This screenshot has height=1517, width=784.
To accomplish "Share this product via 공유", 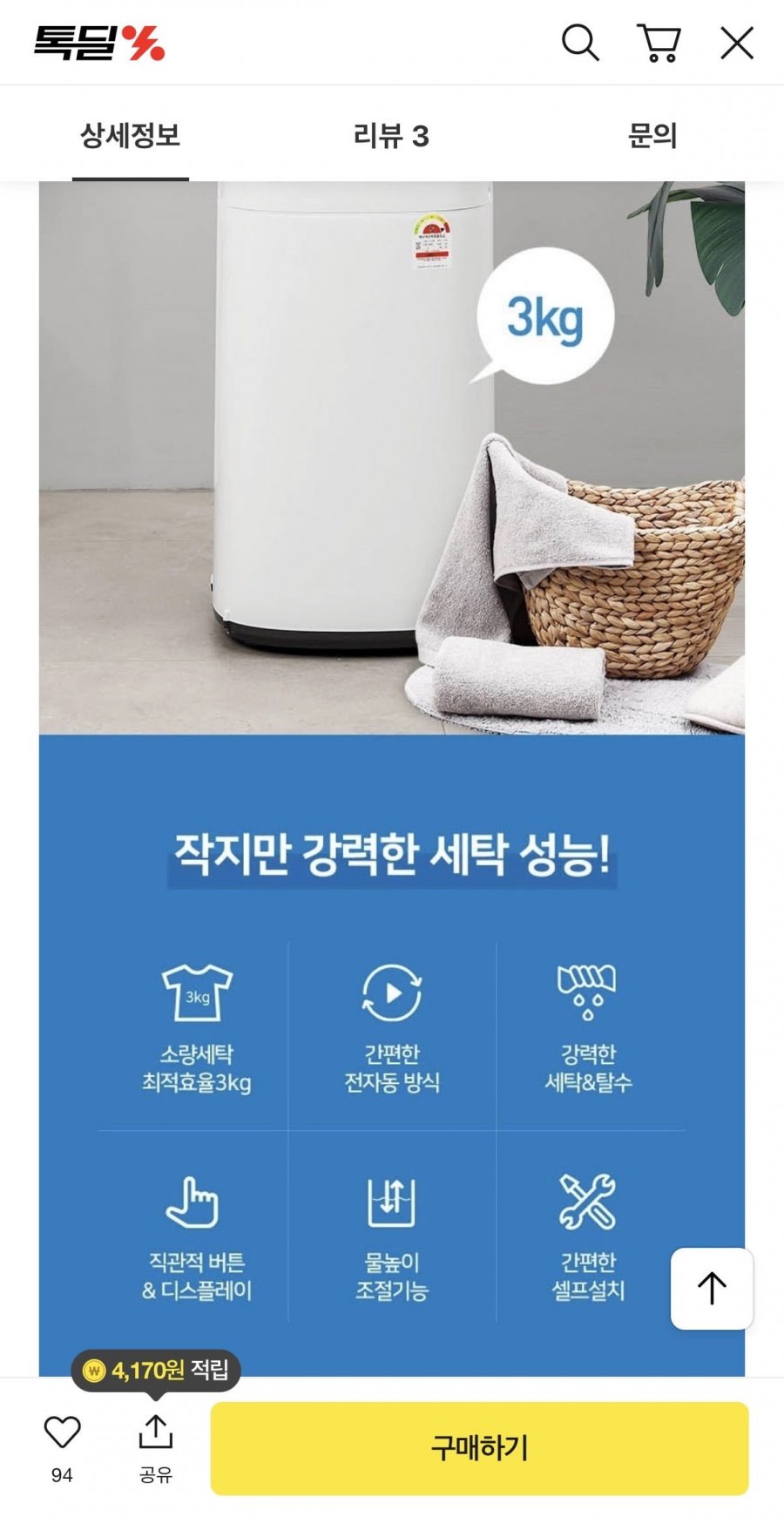I will click(x=156, y=1449).
